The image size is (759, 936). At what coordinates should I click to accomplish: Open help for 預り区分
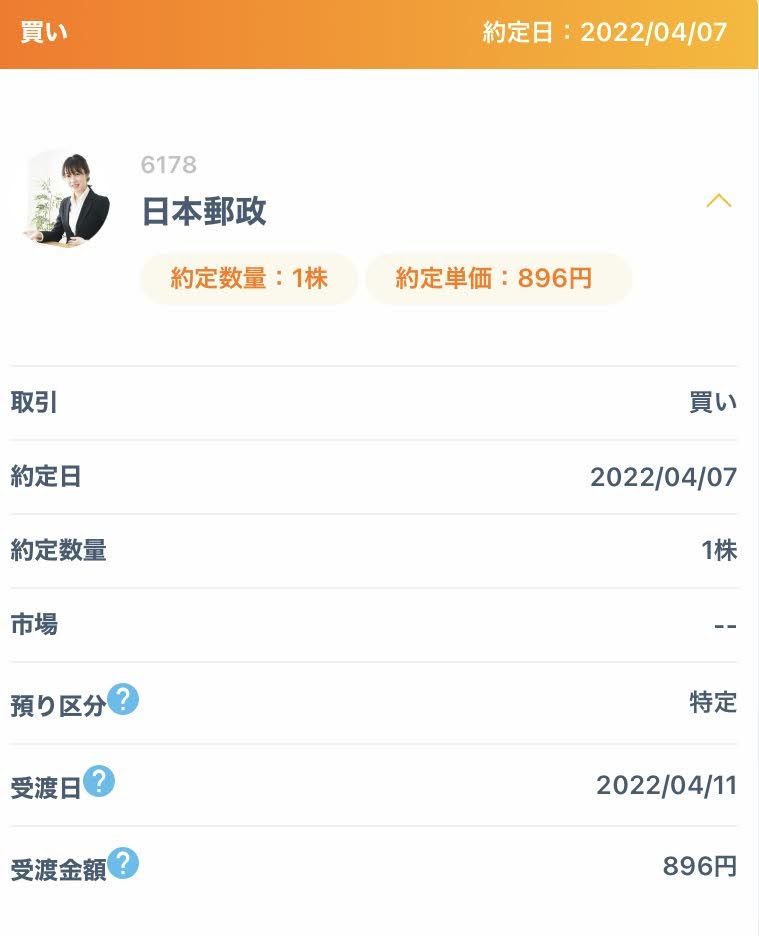pyautogui.click(x=122, y=699)
